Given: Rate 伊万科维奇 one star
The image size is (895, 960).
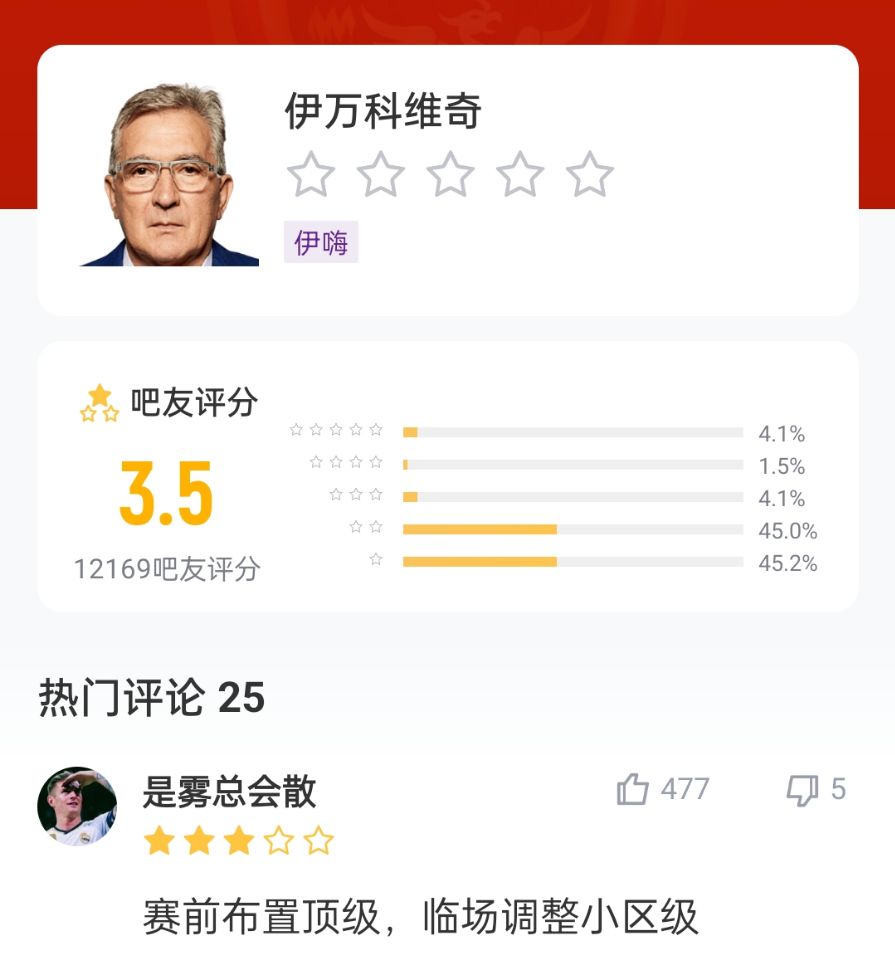Looking at the screenshot, I should tap(310, 175).
